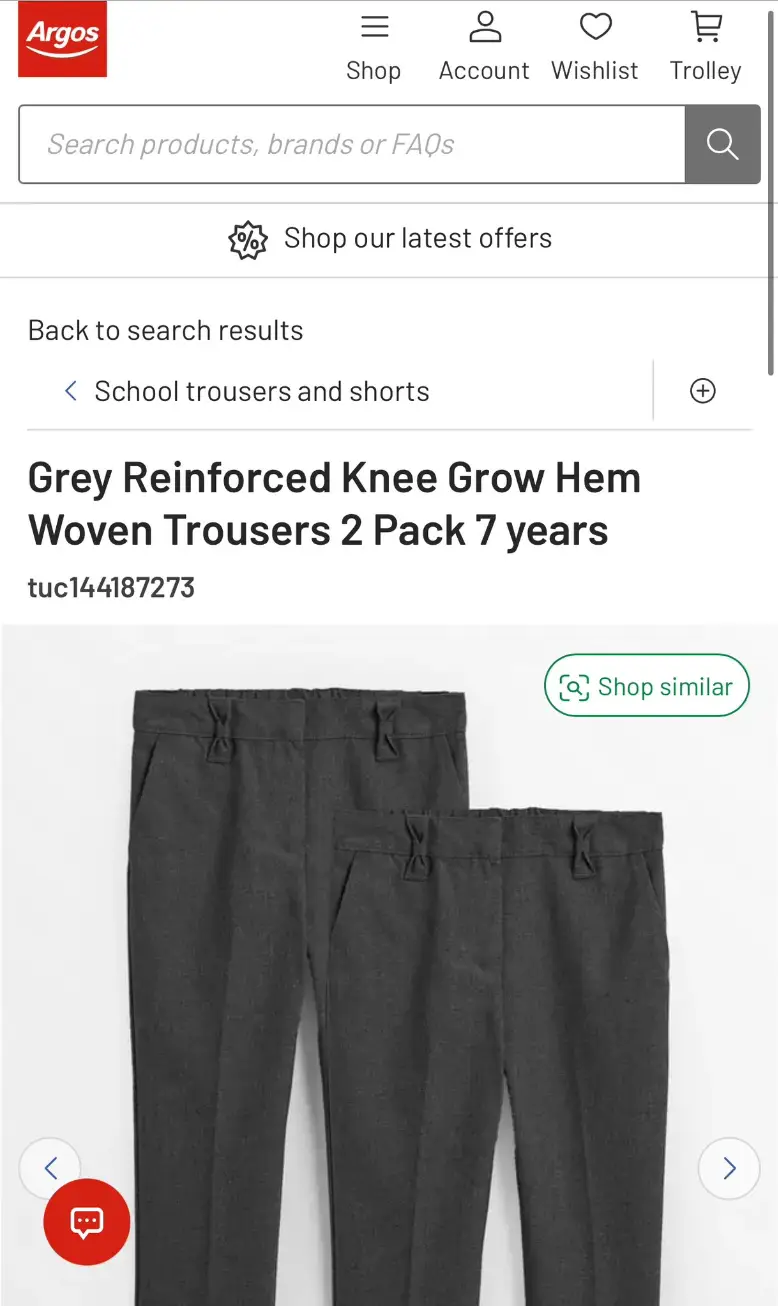The width and height of the screenshot is (778, 1306).
Task: View the Wishlist
Action: pos(595,47)
